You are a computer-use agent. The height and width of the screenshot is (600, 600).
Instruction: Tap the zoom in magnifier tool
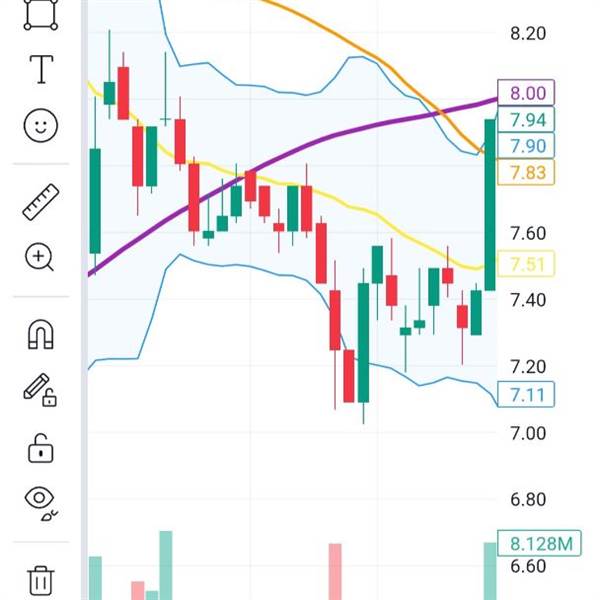pos(39,257)
